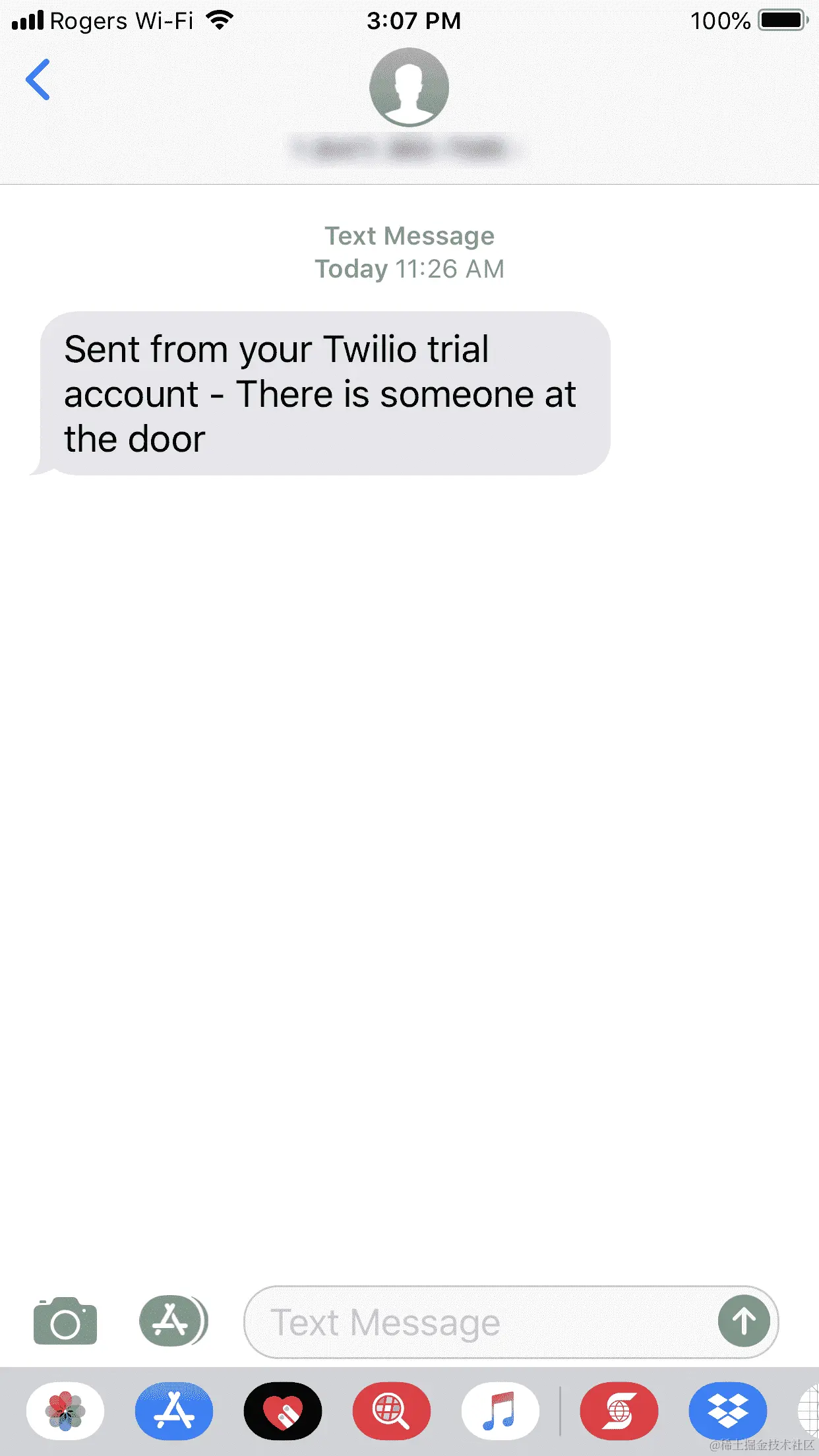Open the heart Digital Touch app
The height and width of the screenshot is (1456, 819).
[x=283, y=1411]
